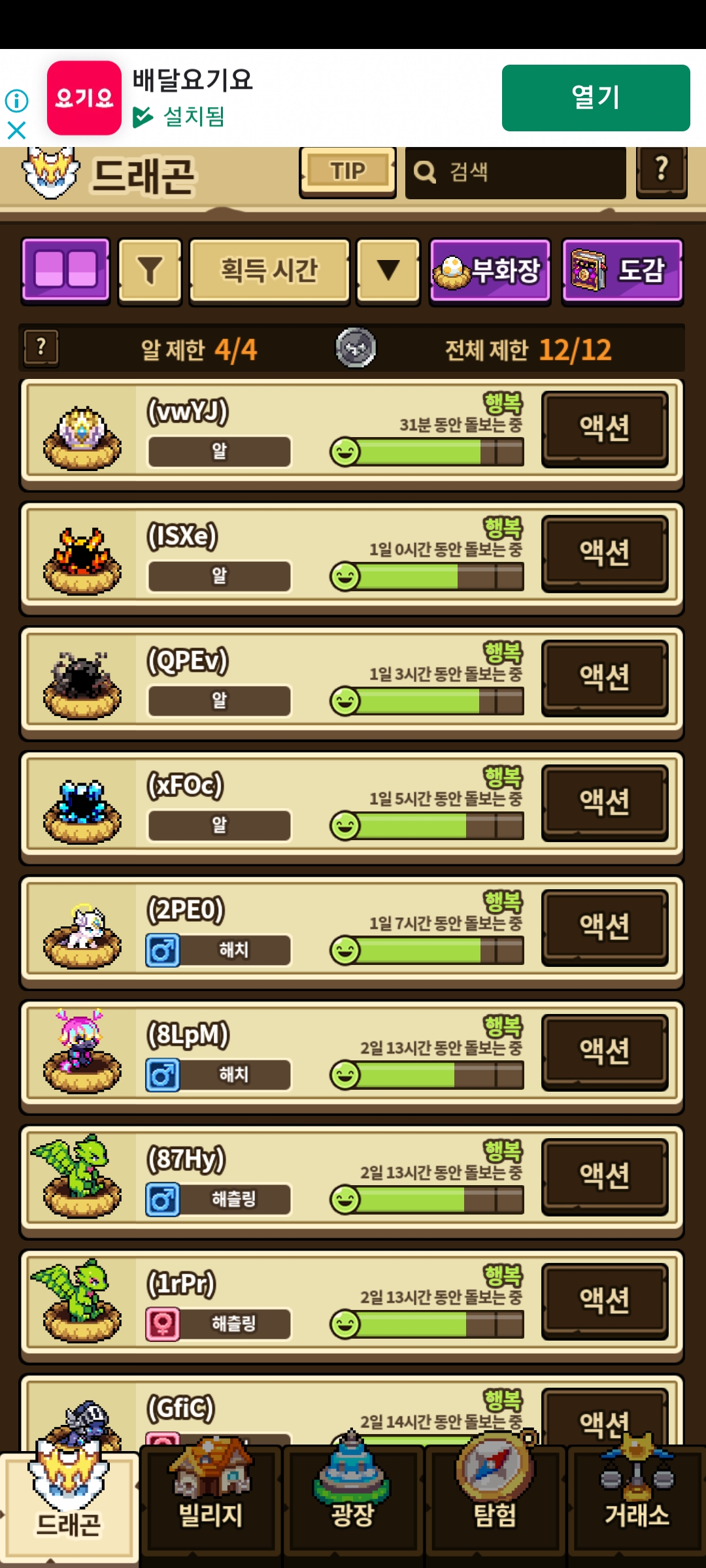Switch the dragon list view layout
The height and width of the screenshot is (1568, 706).
point(65,270)
